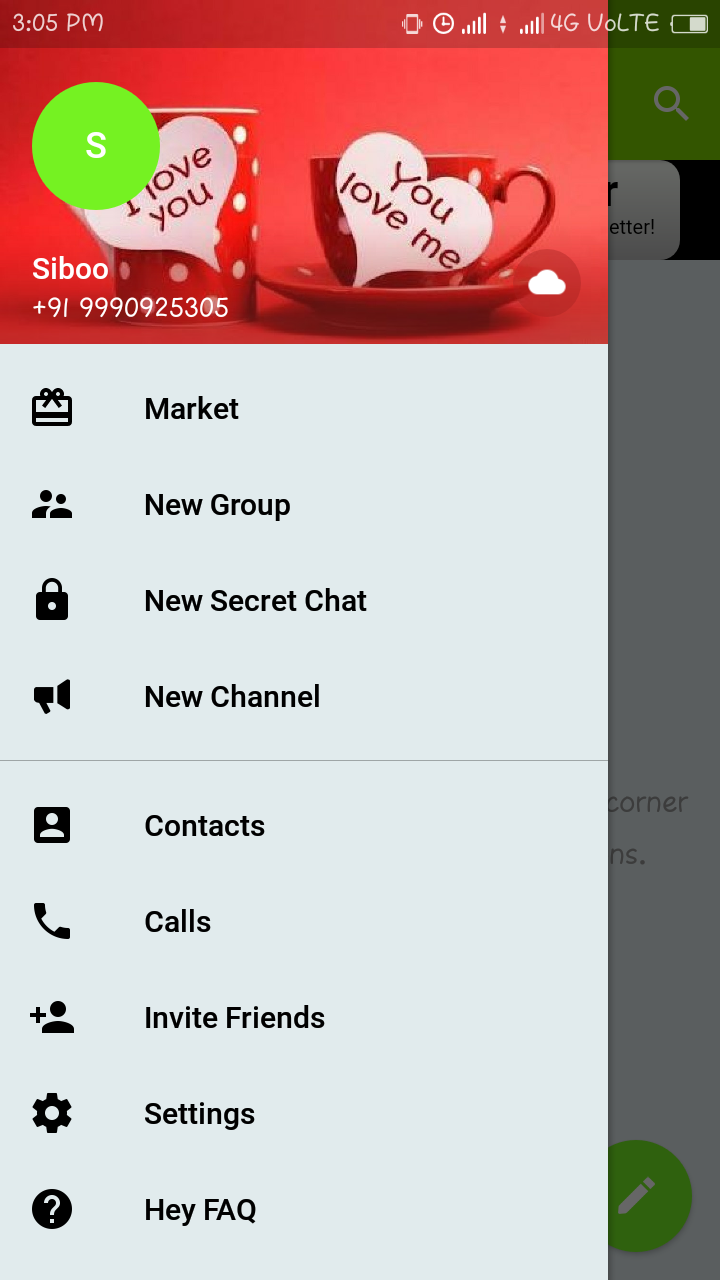Select the phone number +91 9990925305

[x=130, y=307]
